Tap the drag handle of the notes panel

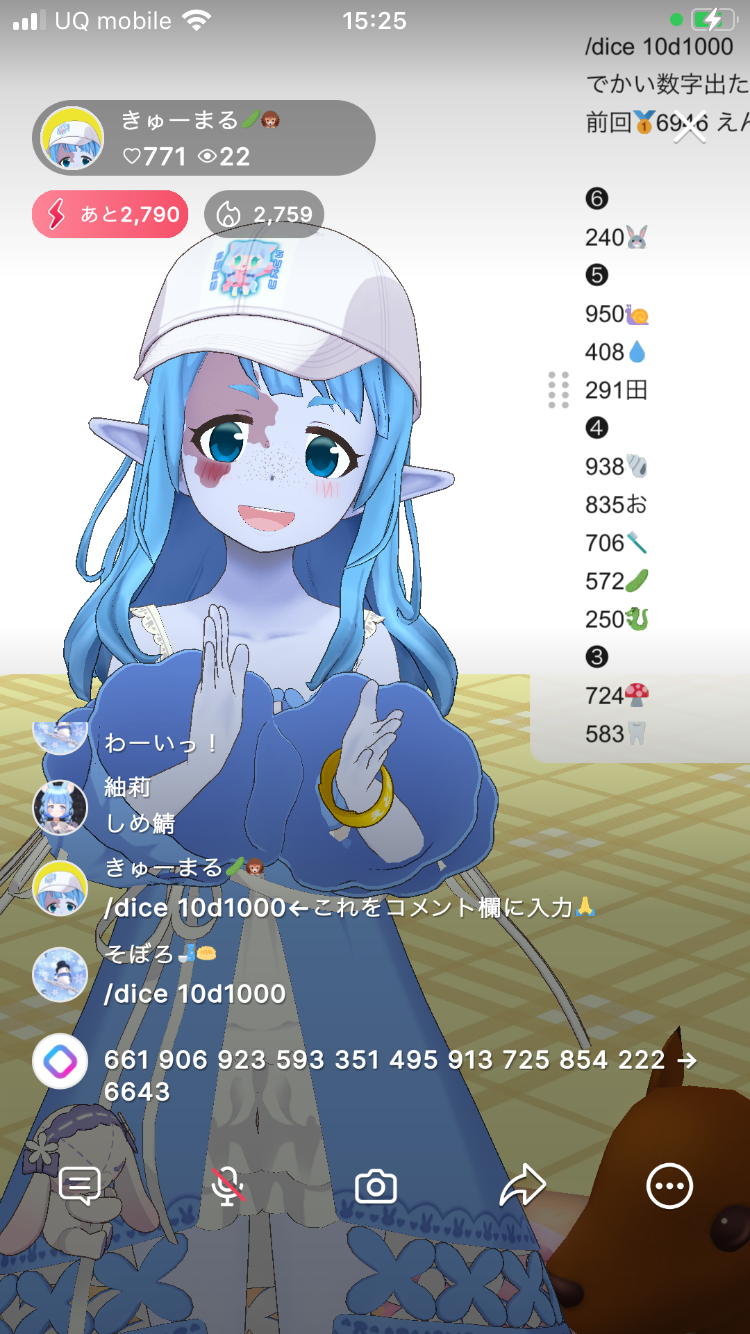pyautogui.click(x=559, y=390)
